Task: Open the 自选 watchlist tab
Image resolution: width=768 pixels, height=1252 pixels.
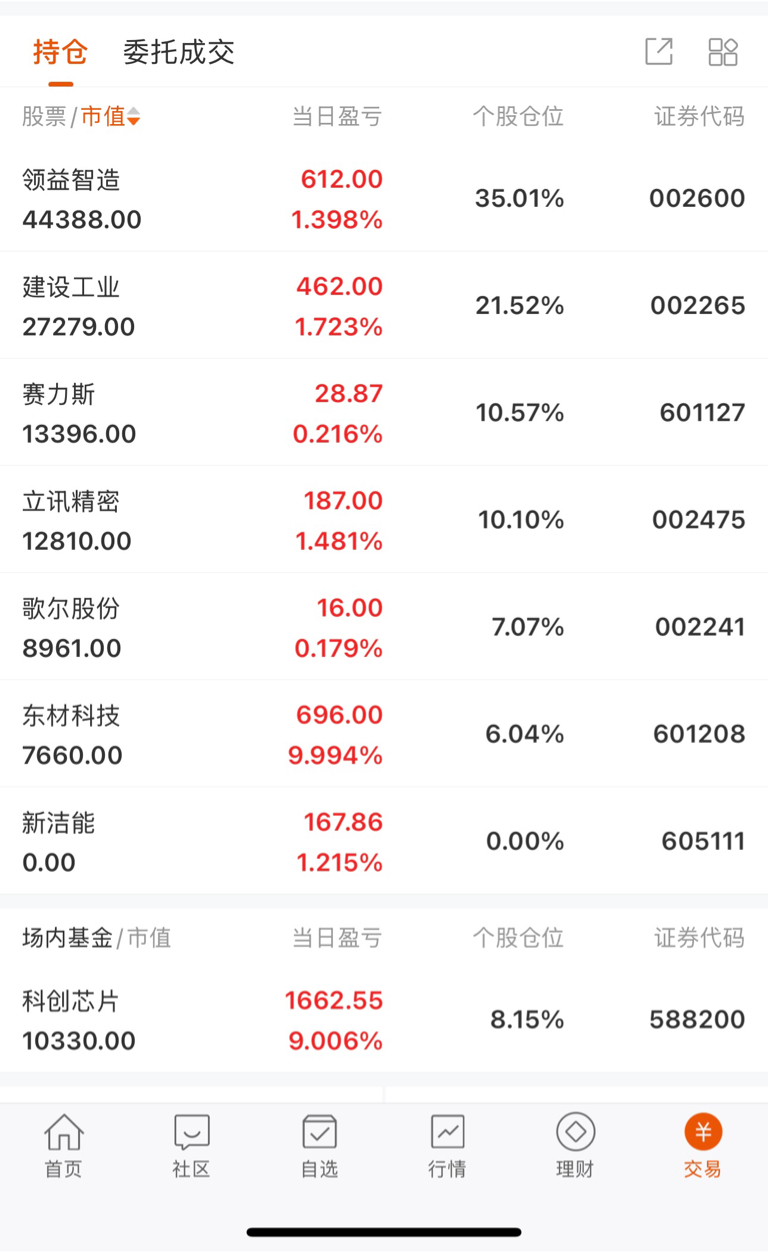Action: [x=319, y=1146]
